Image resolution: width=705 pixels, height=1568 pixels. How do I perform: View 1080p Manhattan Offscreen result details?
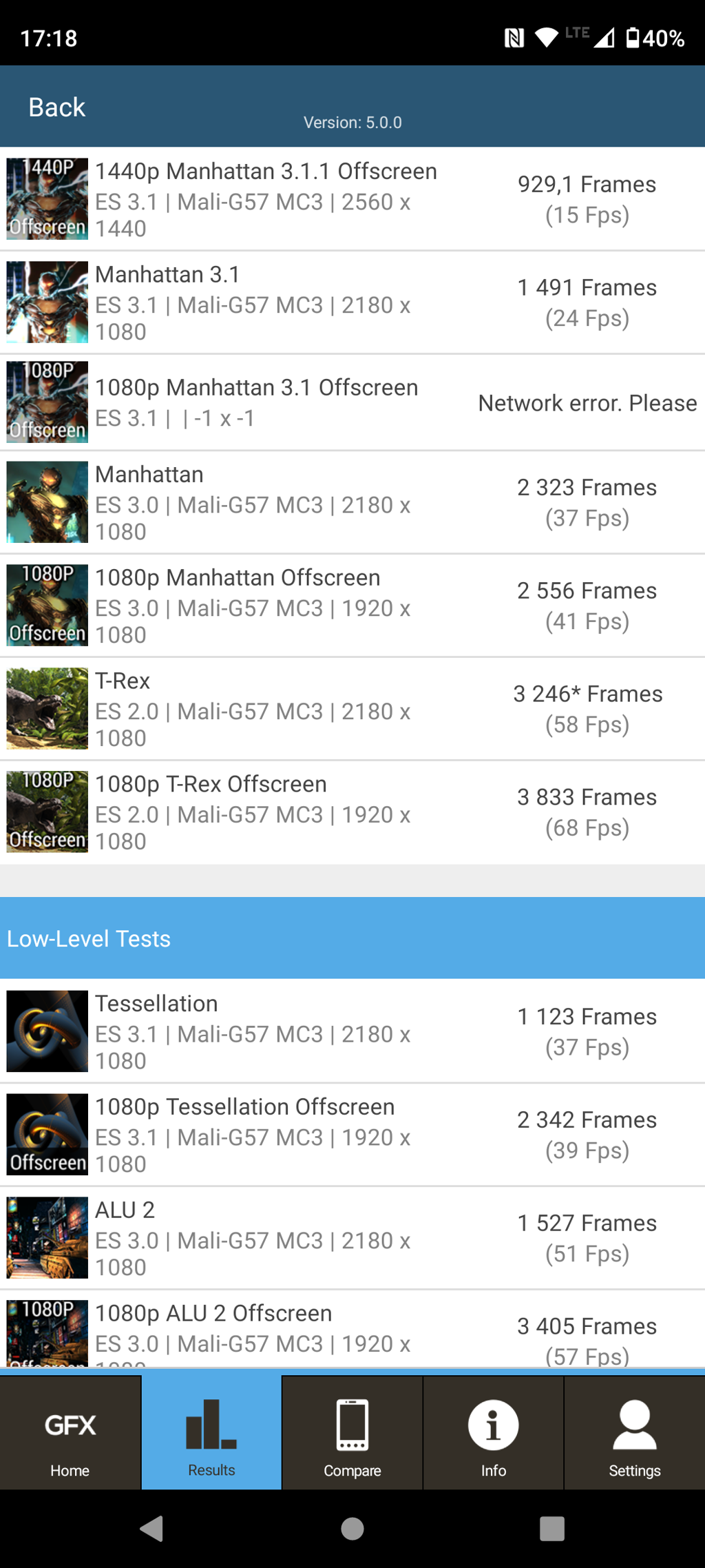point(352,606)
